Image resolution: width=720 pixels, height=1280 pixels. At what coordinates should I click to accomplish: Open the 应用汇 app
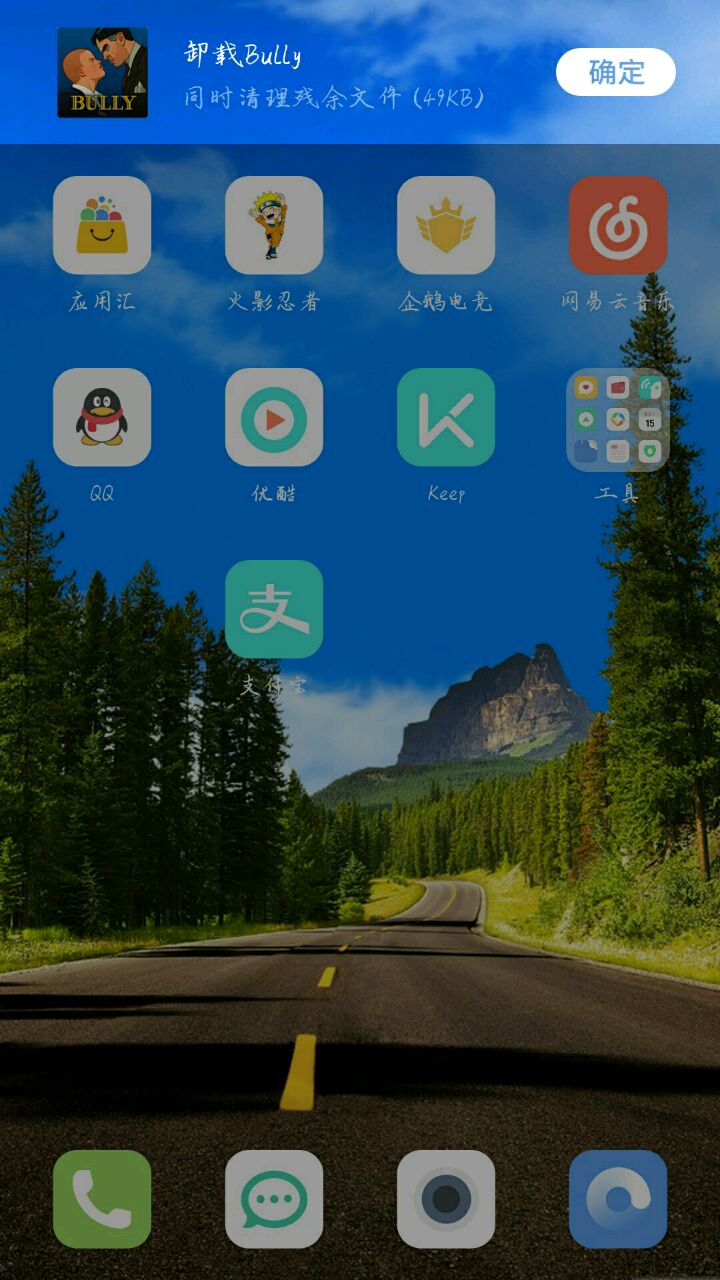pos(102,225)
